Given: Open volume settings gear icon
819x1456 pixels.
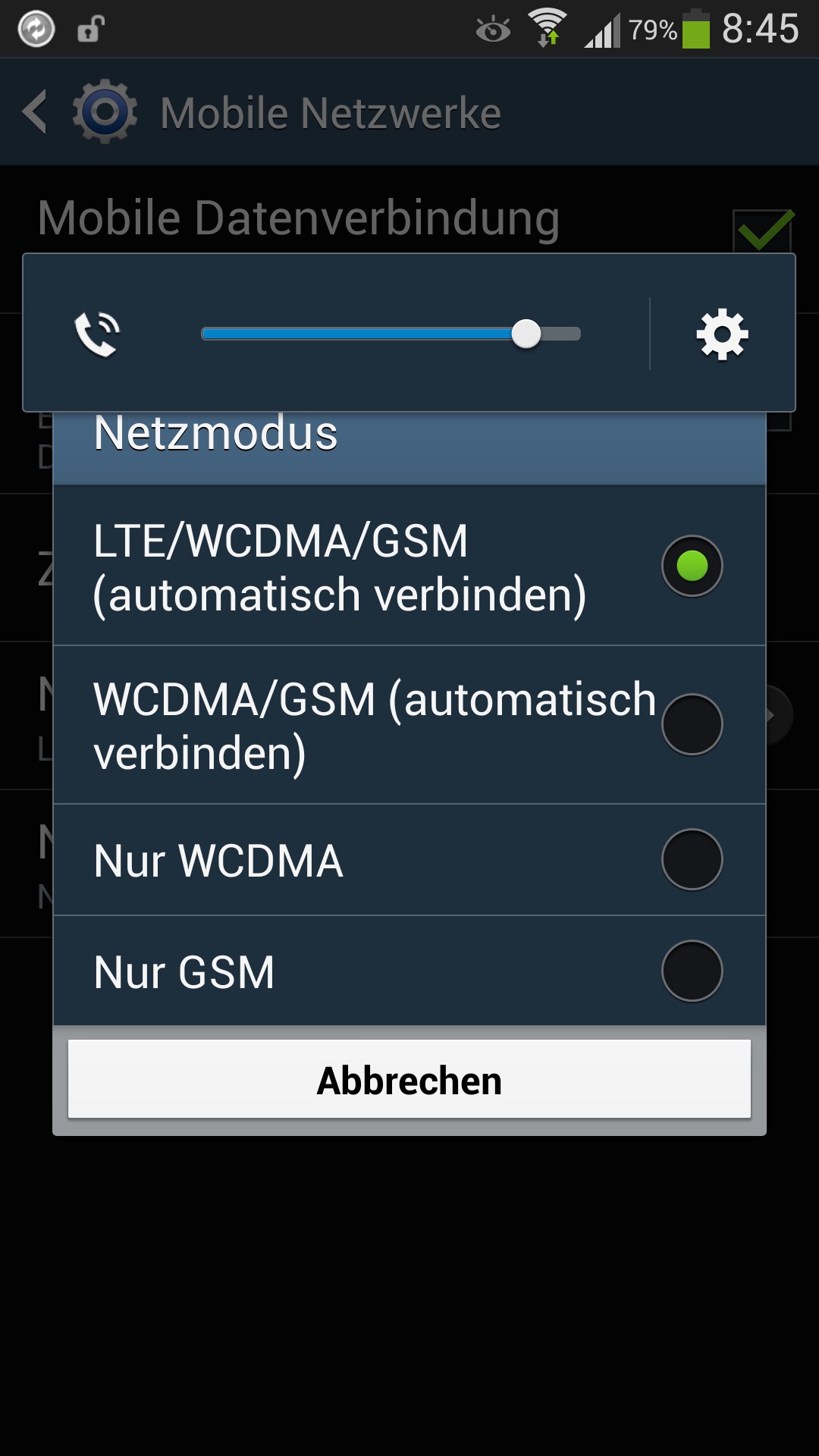Looking at the screenshot, I should tap(722, 334).
